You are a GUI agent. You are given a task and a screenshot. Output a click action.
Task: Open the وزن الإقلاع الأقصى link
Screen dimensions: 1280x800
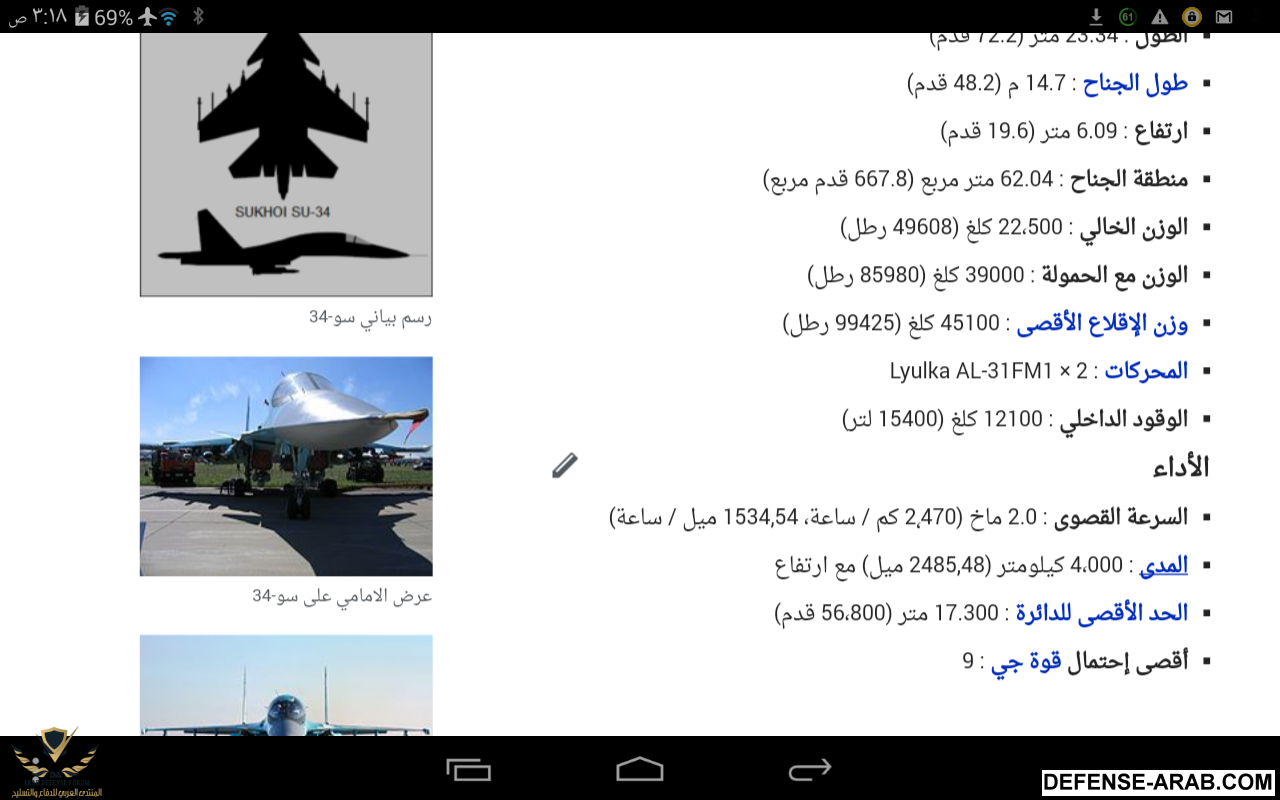tap(1102, 323)
